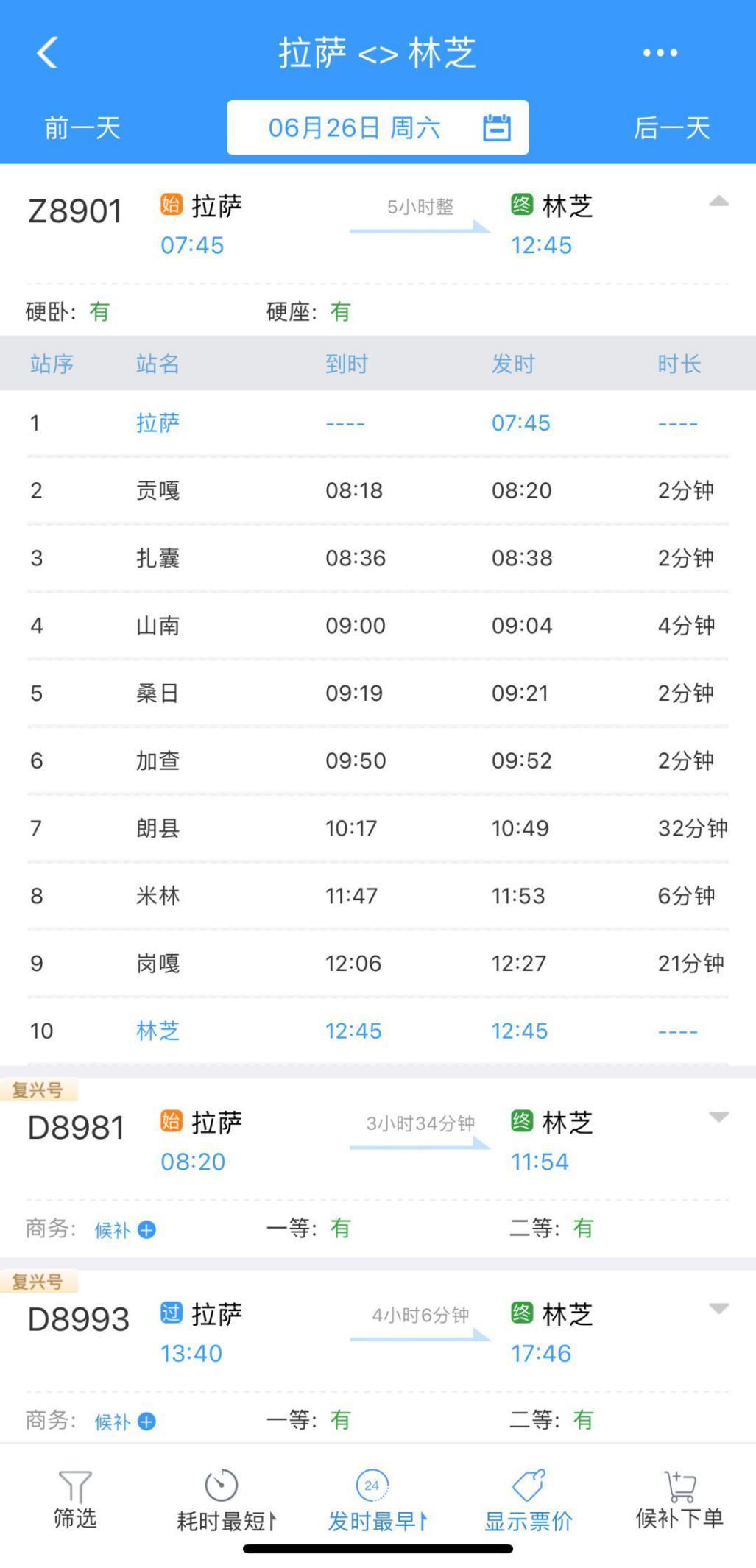Select the Z8901 train header
756x1568 pixels.
coord(378,225)
